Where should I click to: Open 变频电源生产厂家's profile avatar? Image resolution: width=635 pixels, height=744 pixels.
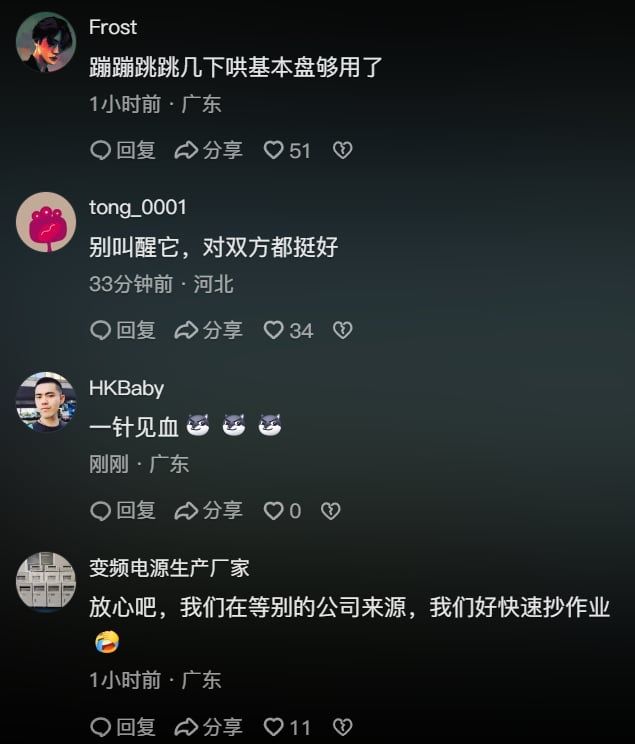pos(46,582)
